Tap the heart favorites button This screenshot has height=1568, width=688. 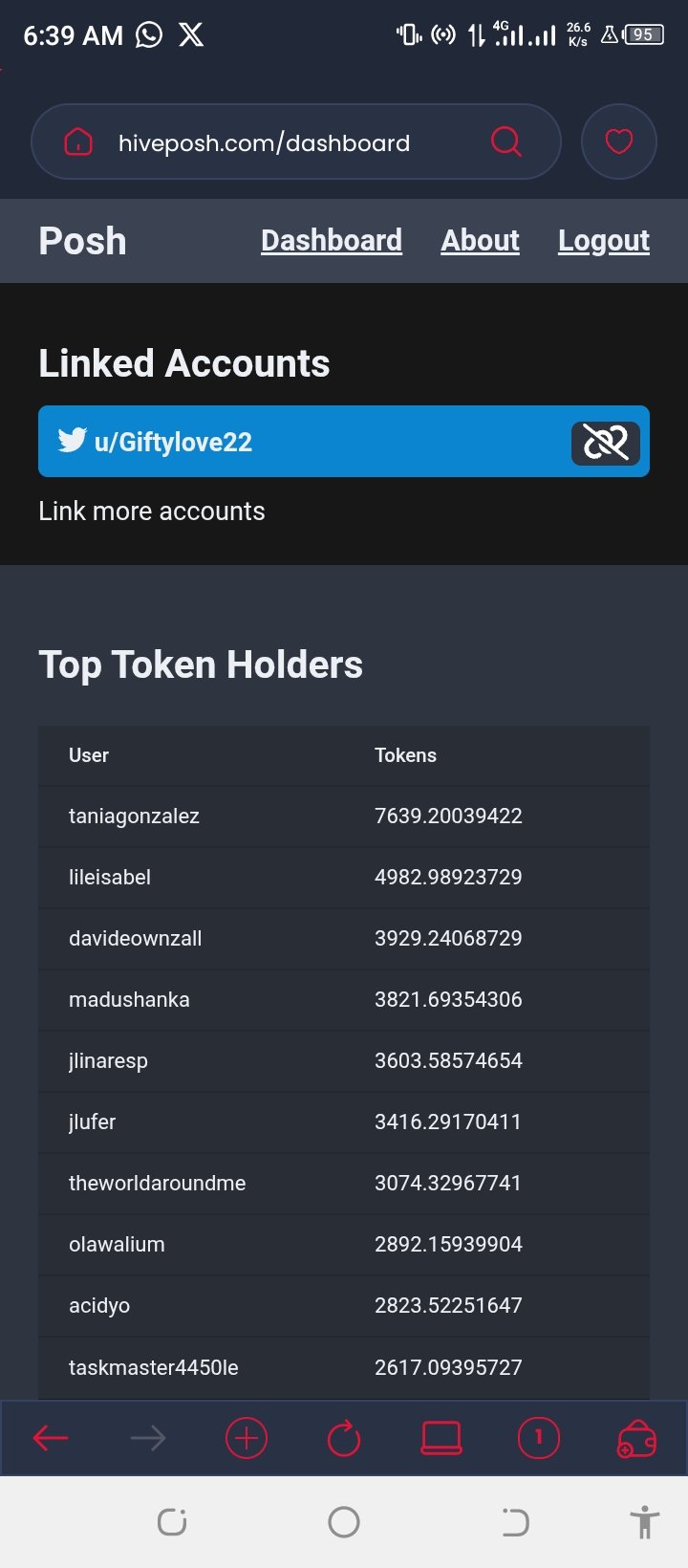(619, 142)
